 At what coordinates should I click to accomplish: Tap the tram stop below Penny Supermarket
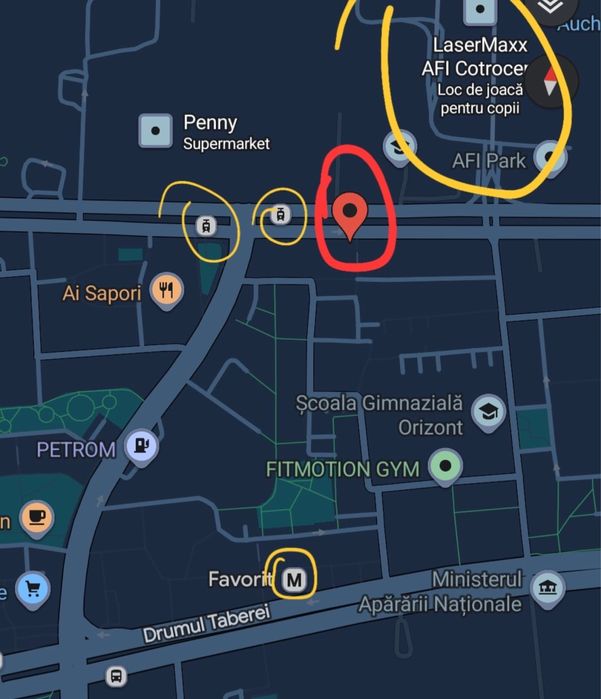pyautogui.click(x=206, y=225)
